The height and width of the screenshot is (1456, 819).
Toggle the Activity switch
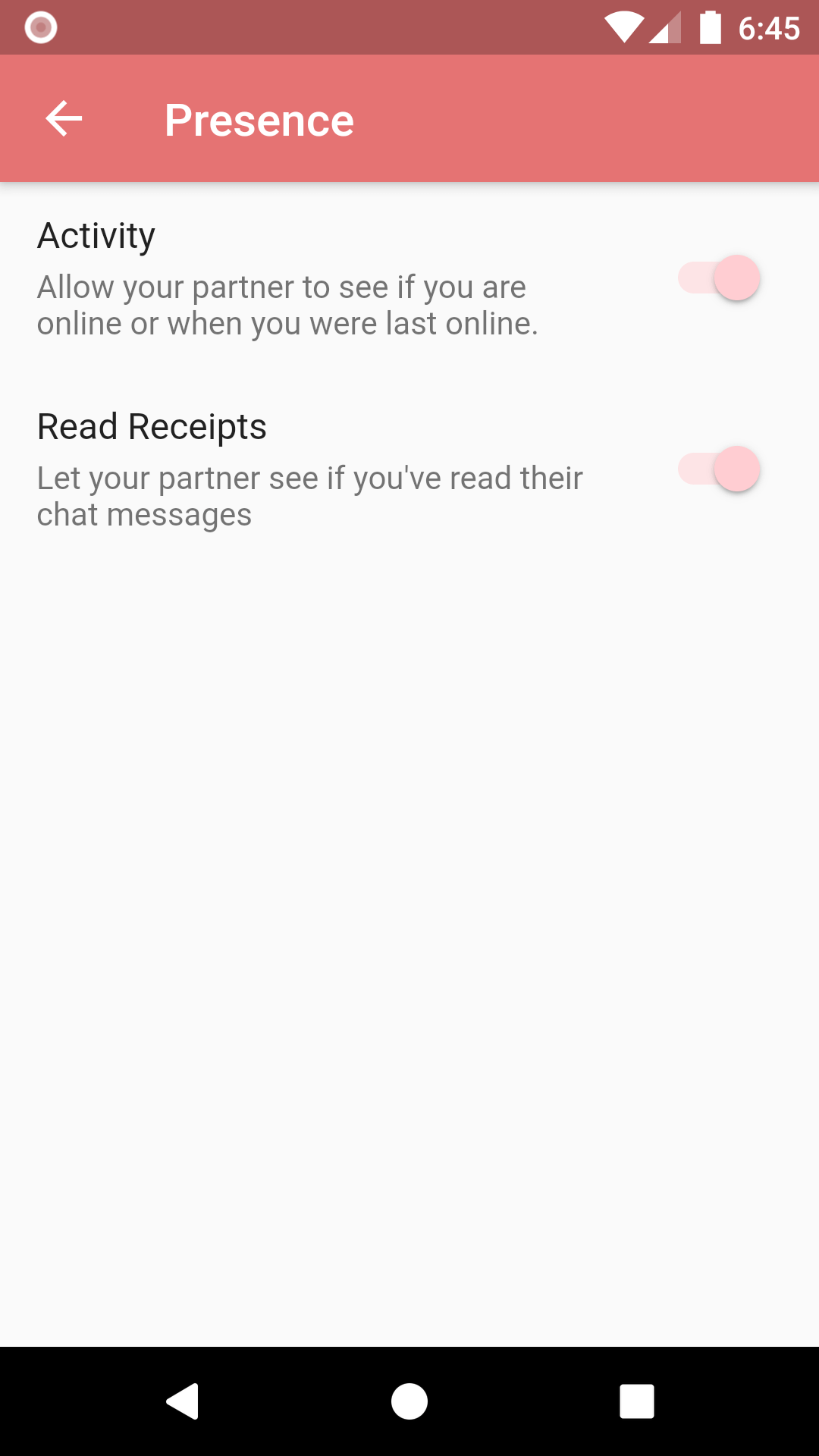pos(719,278)
